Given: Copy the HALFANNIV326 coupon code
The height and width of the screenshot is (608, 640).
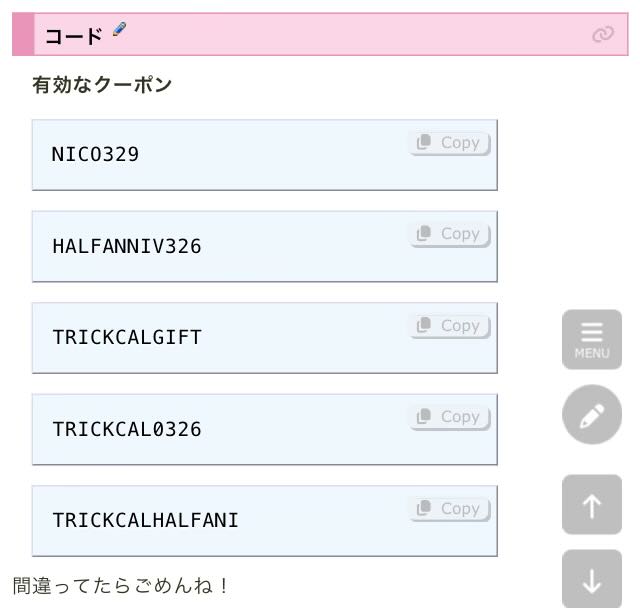Looking at the screenshot, I should pyautogui.click(x=450, y=234).
